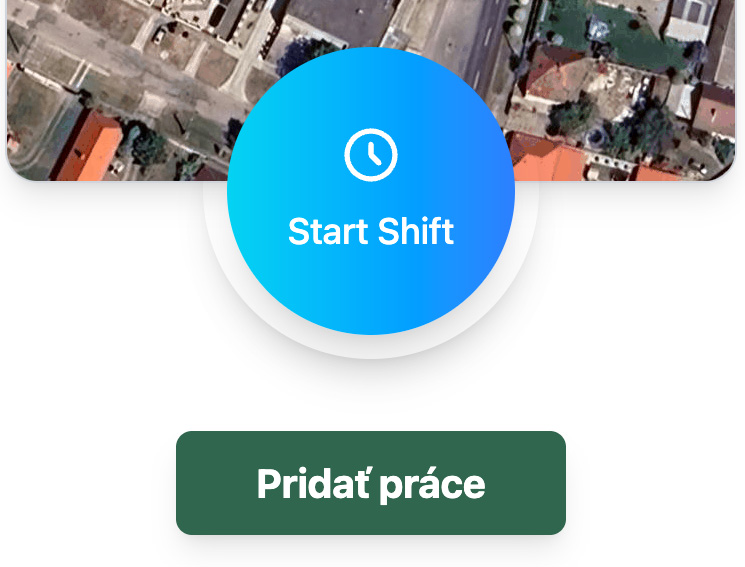
Task: Tap the Start Shift round button
Action: tap(371, 191)
